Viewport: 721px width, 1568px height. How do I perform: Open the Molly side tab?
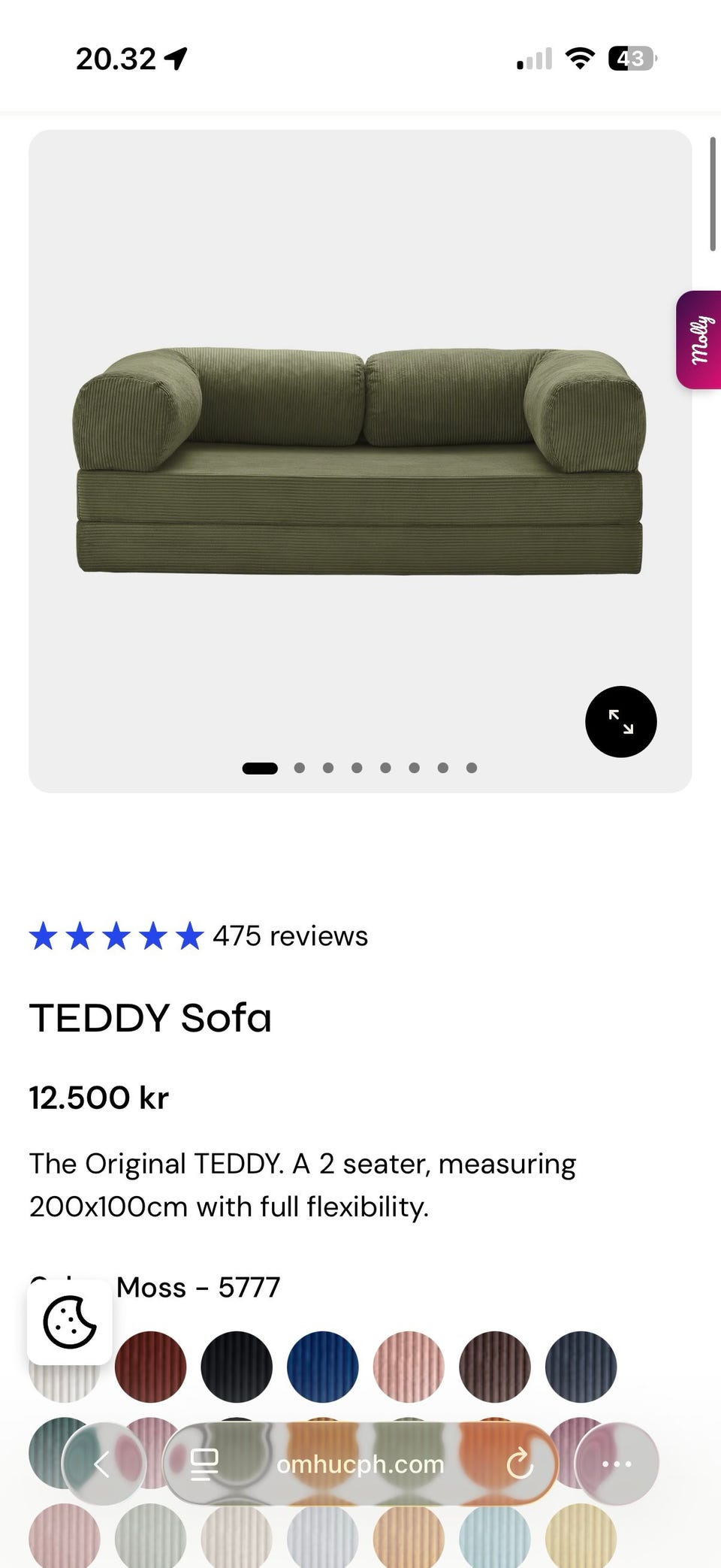700,340
